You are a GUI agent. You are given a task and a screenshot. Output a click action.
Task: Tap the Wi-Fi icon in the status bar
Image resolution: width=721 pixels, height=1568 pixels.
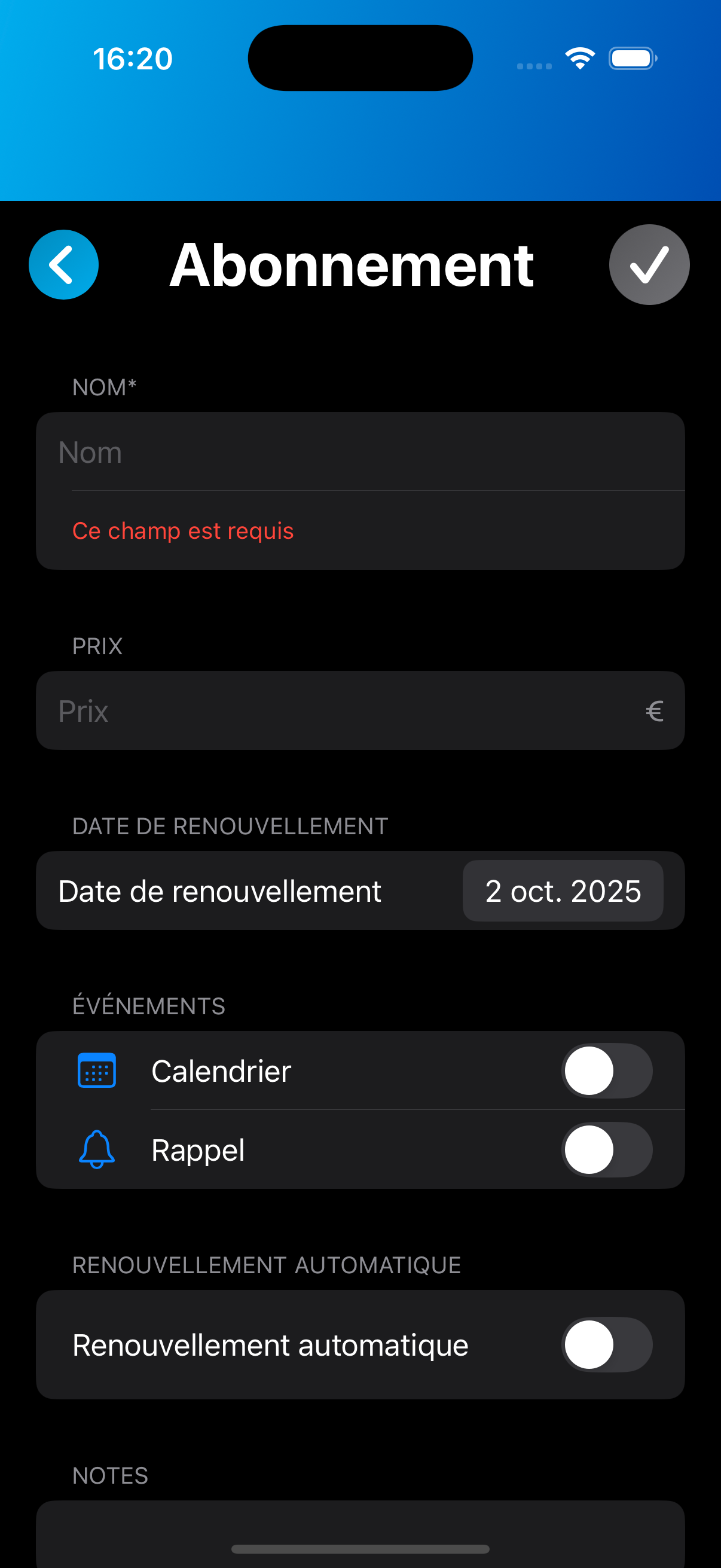(x=579, y=57)
